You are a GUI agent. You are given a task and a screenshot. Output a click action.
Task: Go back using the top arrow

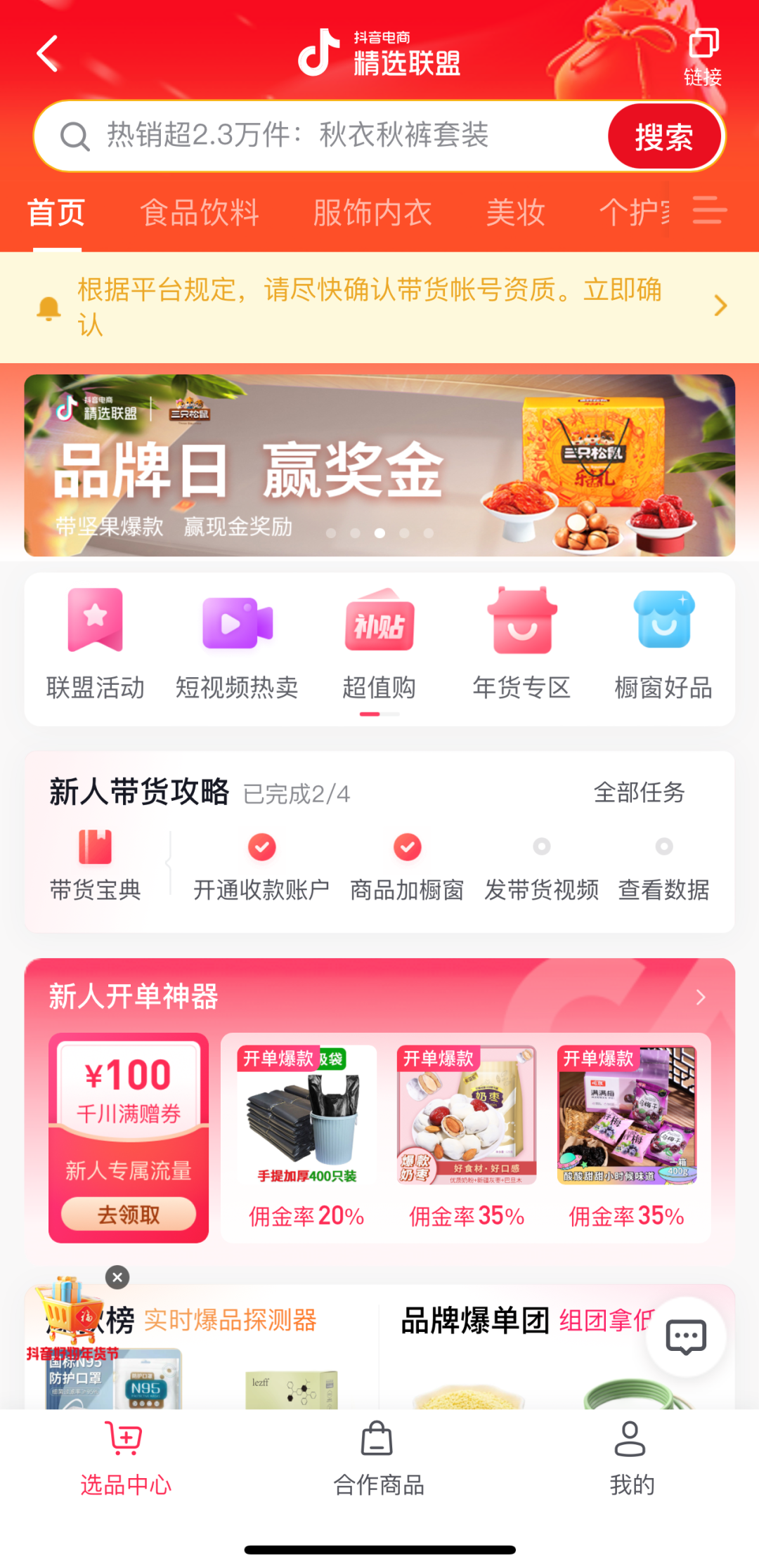pyautogui.click(x=48, y=54)
